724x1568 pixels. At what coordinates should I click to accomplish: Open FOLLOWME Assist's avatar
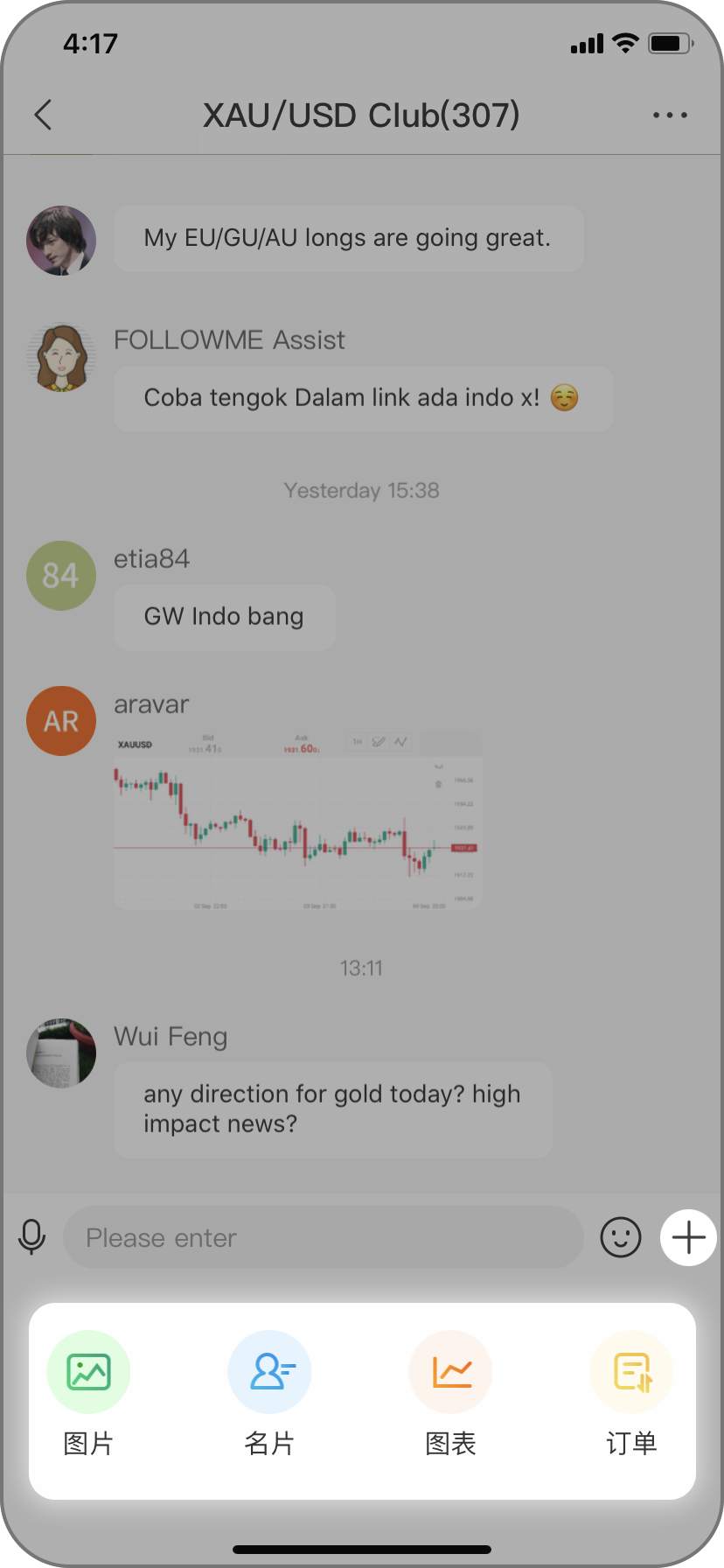(61, 357)
